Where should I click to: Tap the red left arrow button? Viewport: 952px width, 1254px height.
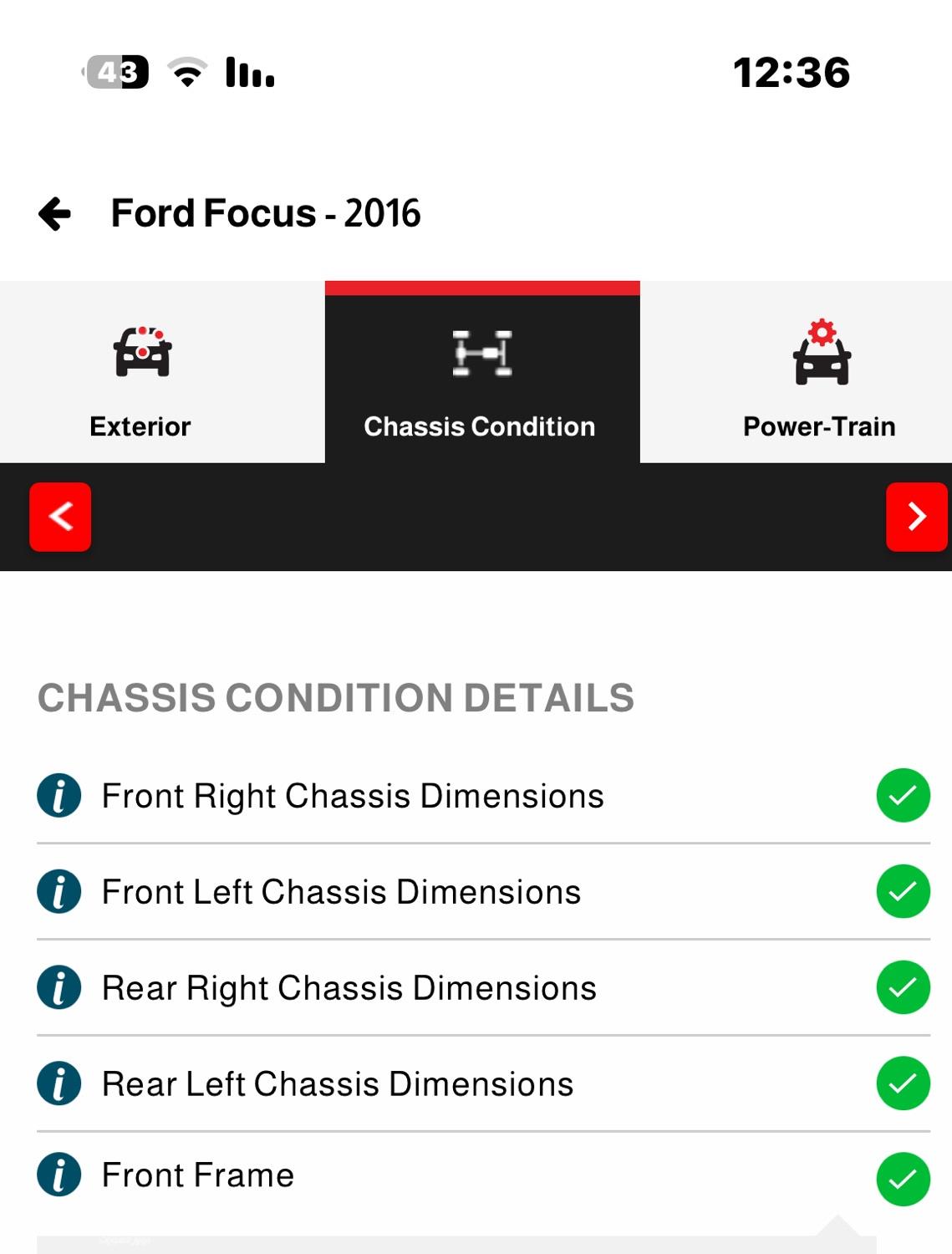60,517
